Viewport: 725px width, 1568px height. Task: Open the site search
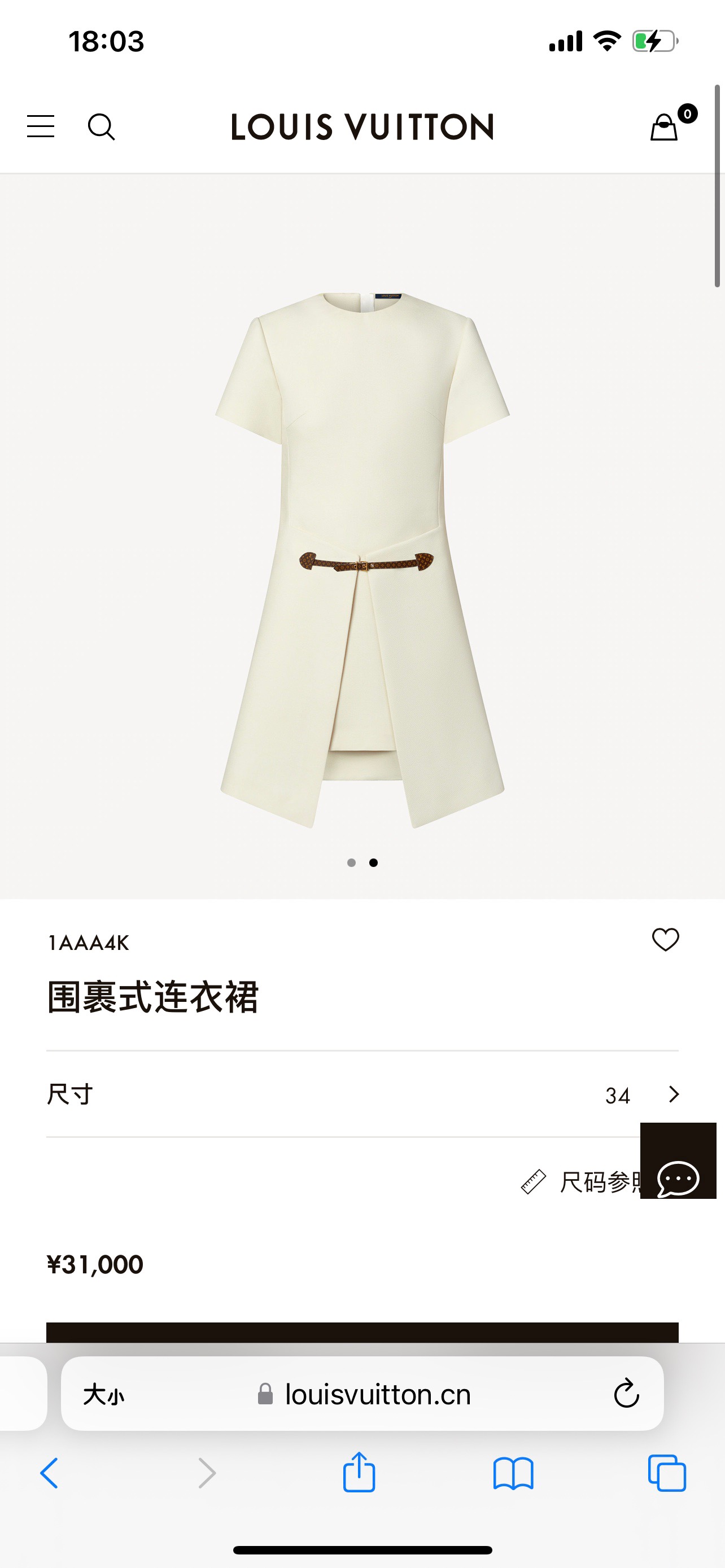coord(101,126)
